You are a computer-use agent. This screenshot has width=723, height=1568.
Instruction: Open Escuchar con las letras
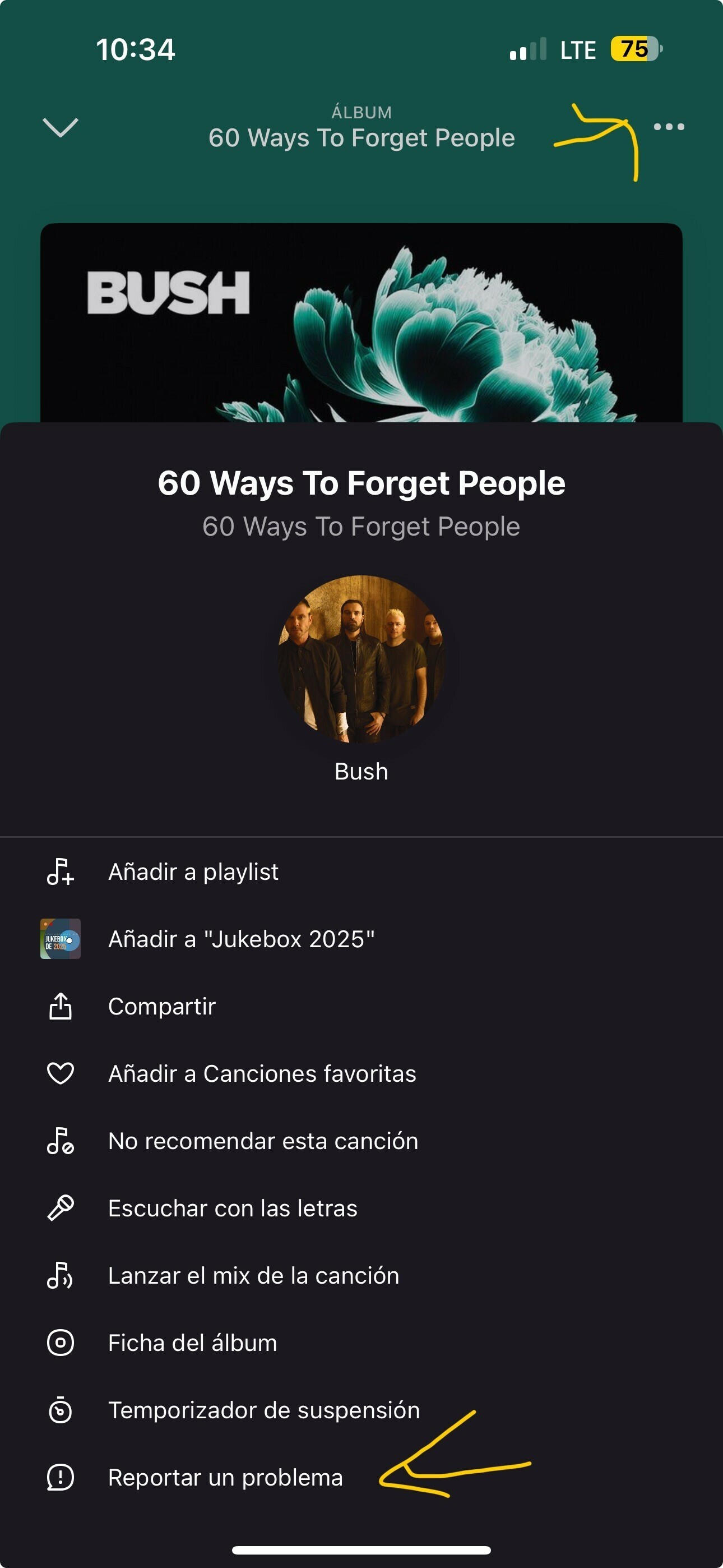233,1209
